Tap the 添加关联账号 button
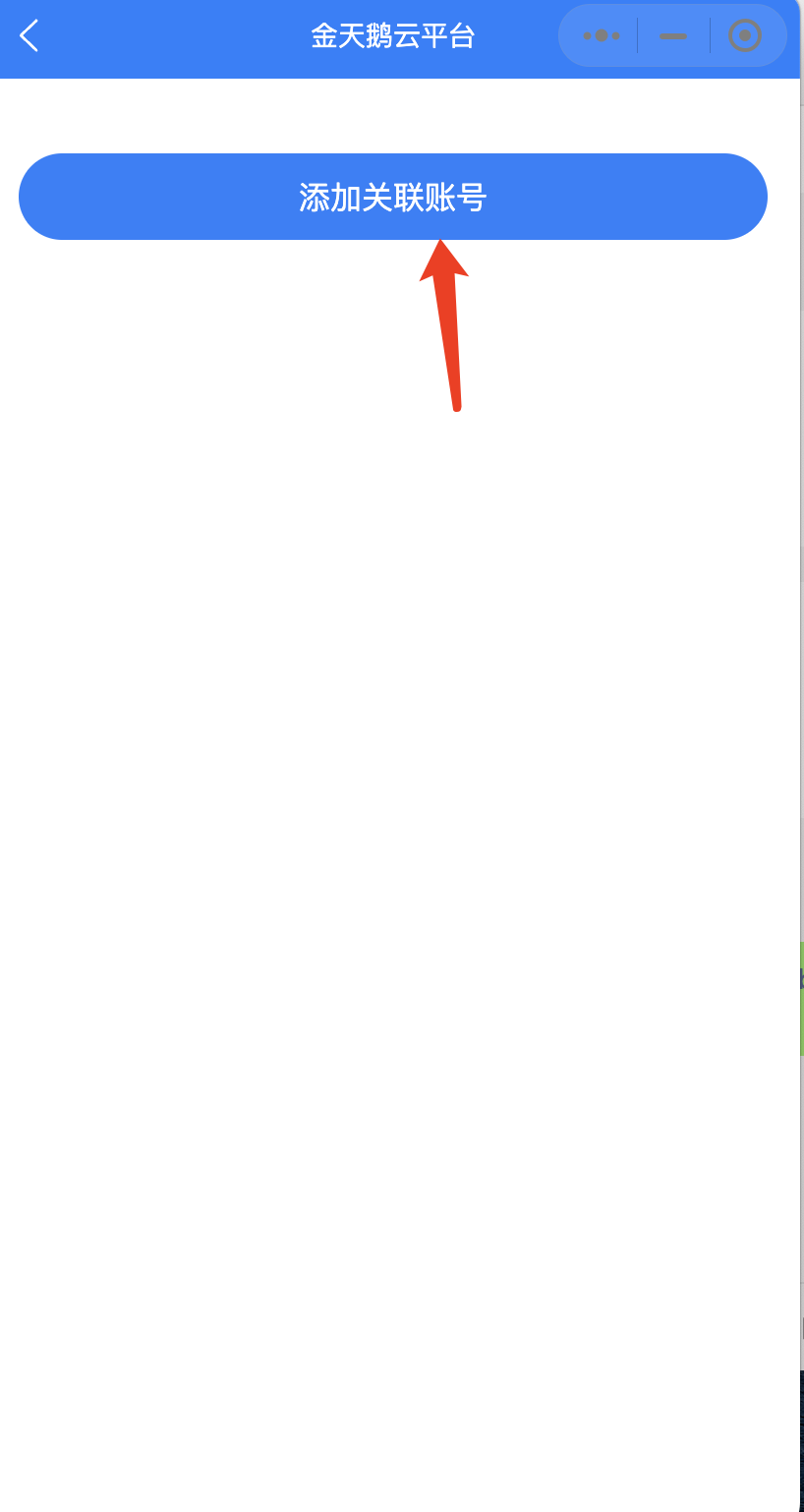 tap(392, 197)
